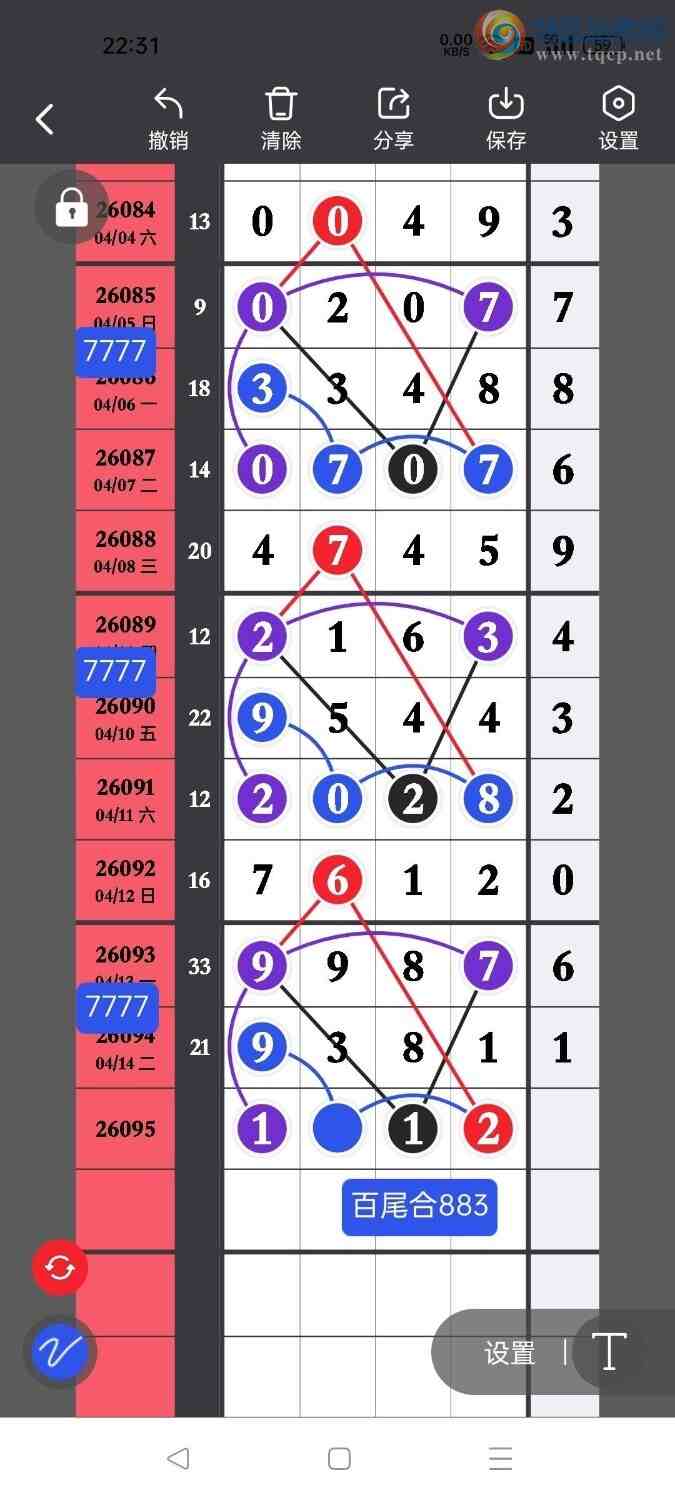
Task: Tap the 百尾合883 text label
Action: (419, 1206)
